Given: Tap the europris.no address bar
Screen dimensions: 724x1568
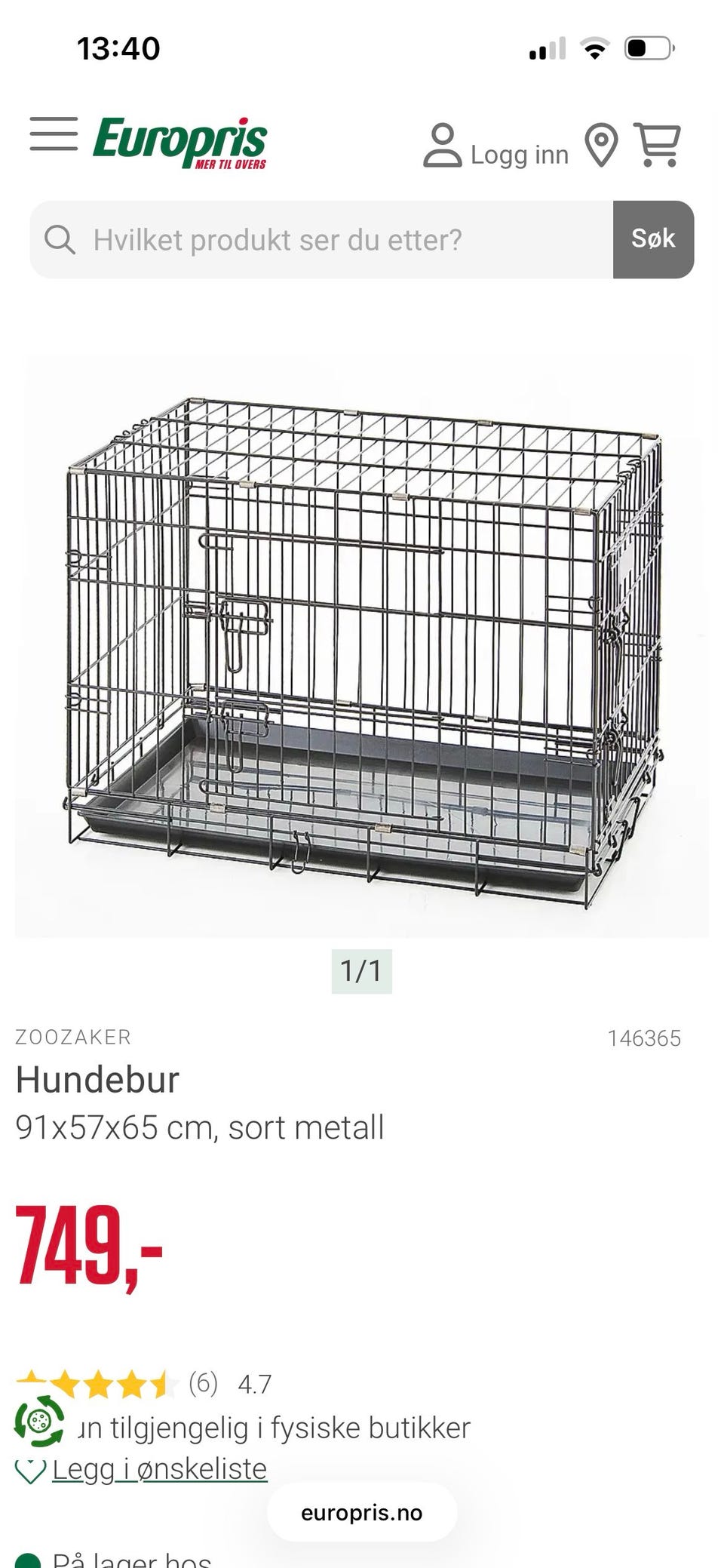Looking at the screenshot, I should 361,1513.
